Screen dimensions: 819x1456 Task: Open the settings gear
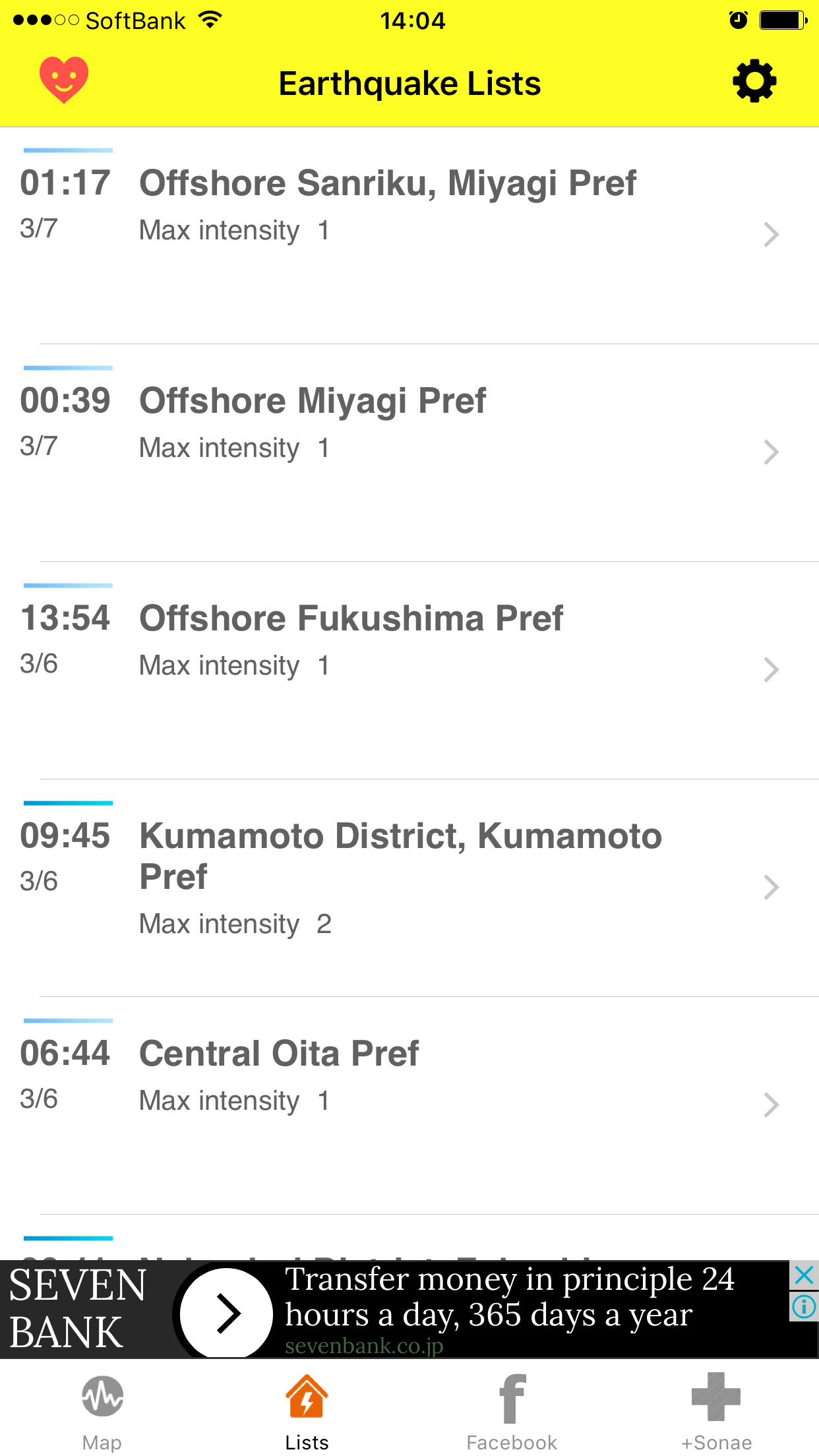pos(754,82)
